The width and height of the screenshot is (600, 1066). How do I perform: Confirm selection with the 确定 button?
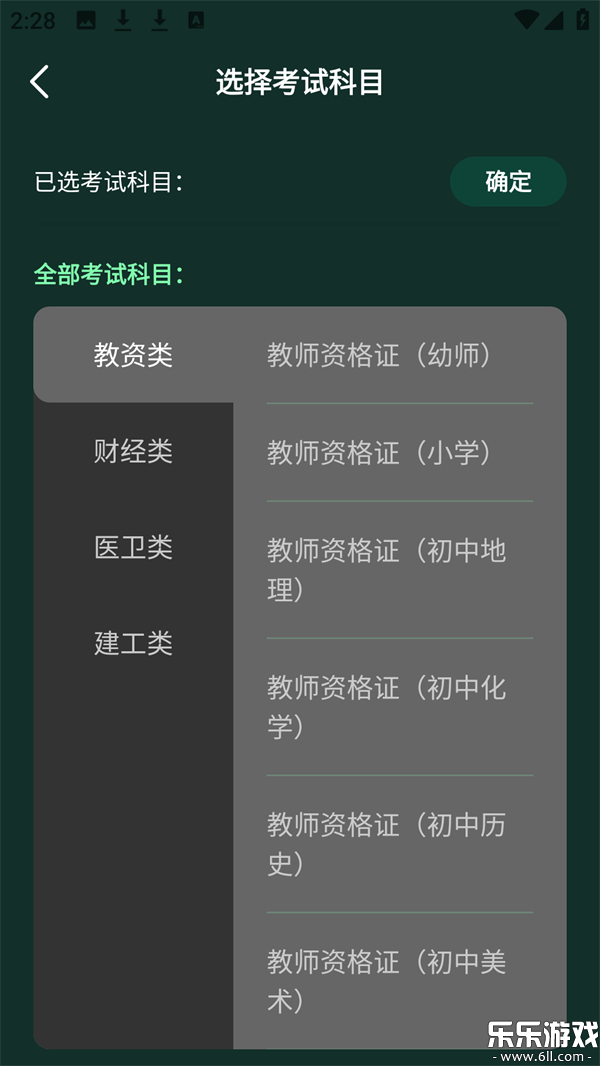click(x=508, y=182)
